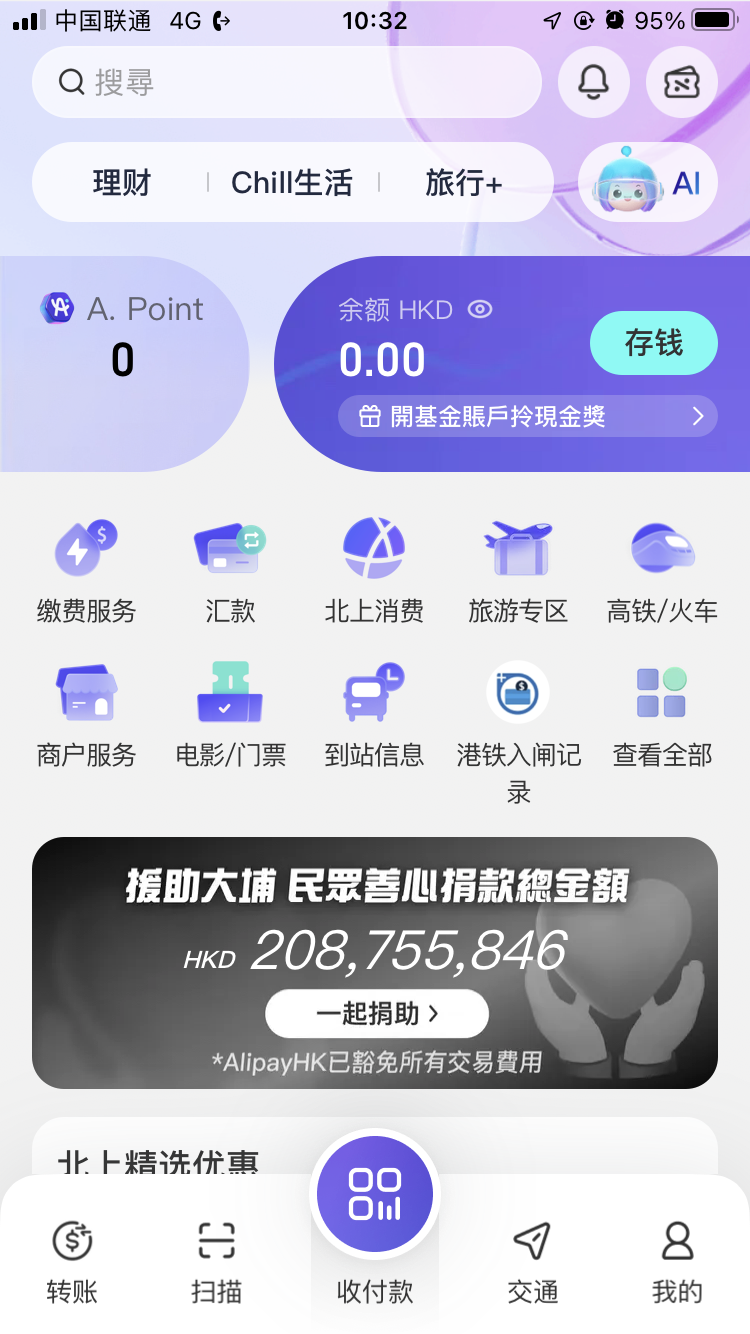Open 查看全部 to see all services
Screen dimensions: 750x1334
[x=662, y=710]
